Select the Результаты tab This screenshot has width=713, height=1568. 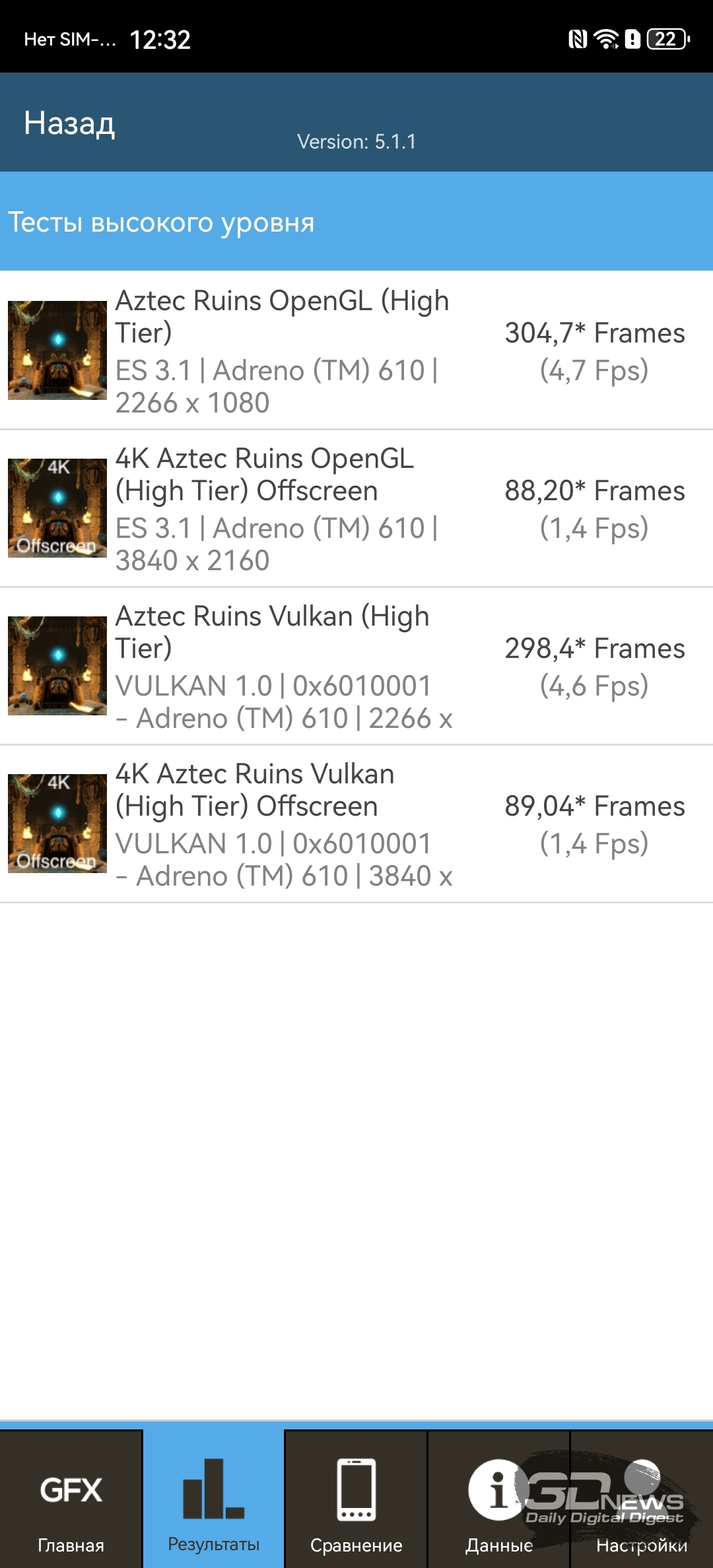click(x=213, y=1499)
